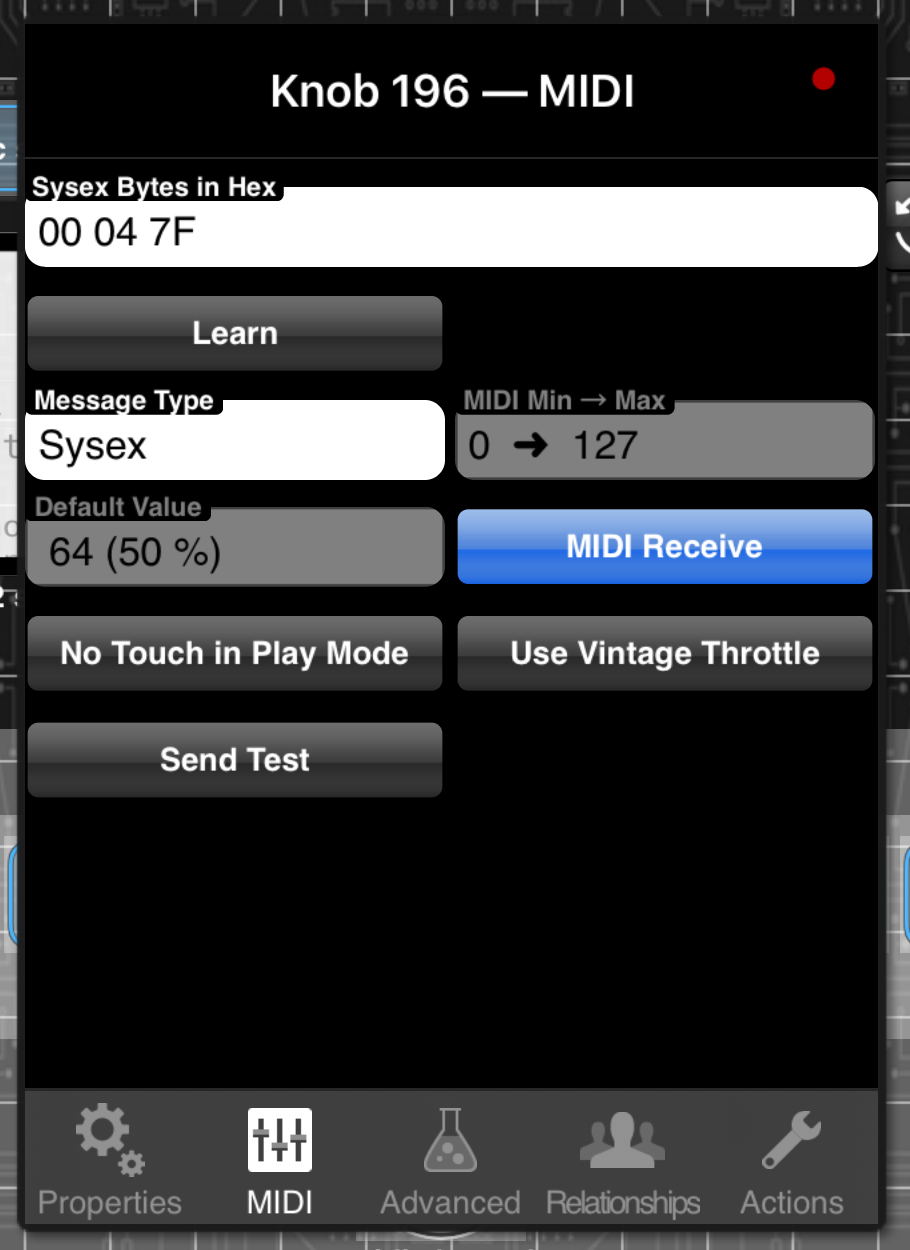The image size is (910, 1250).
Task: Toggle the MIDI Receive button
Action: click(x=665, y=547)
